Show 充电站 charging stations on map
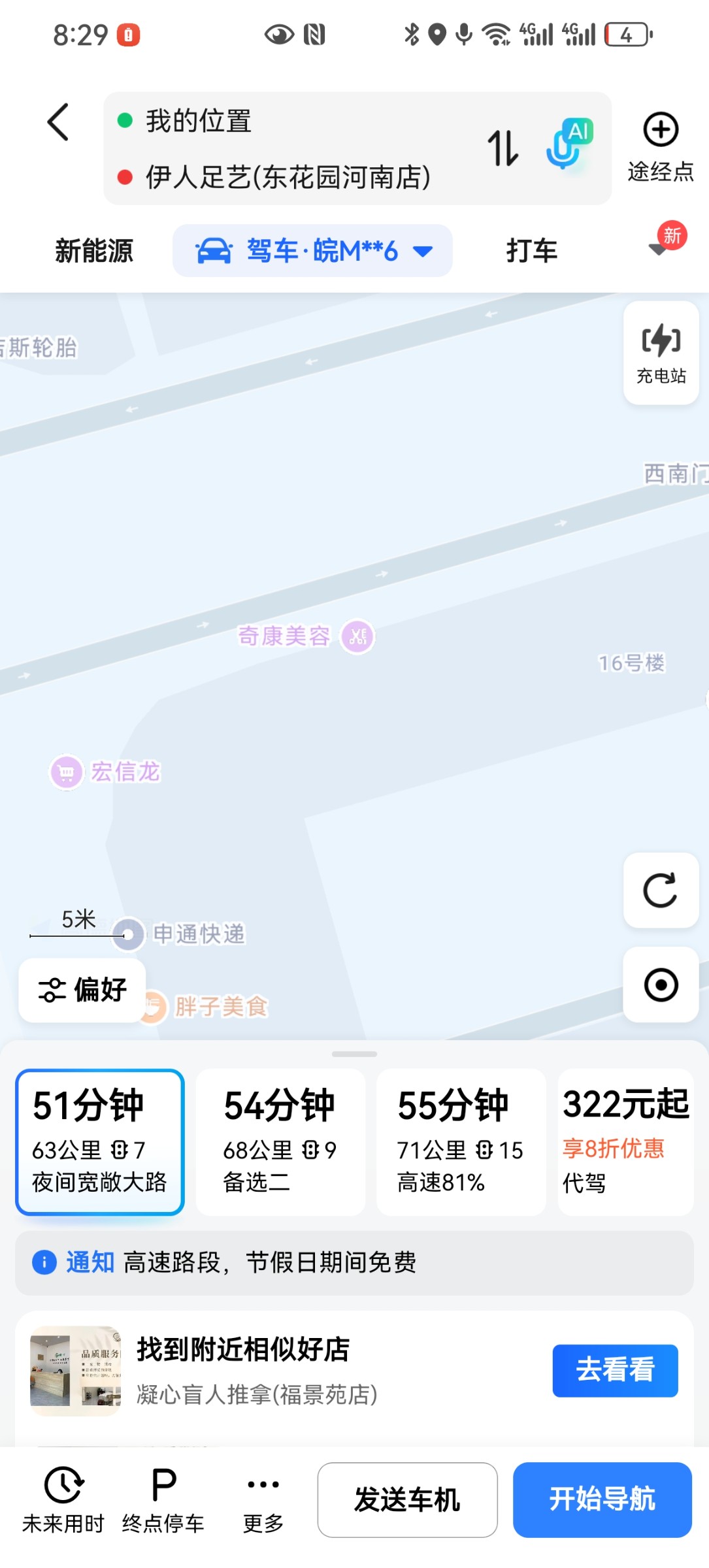This screenshot has height=1568, width=709. click(x=661, y=353)
